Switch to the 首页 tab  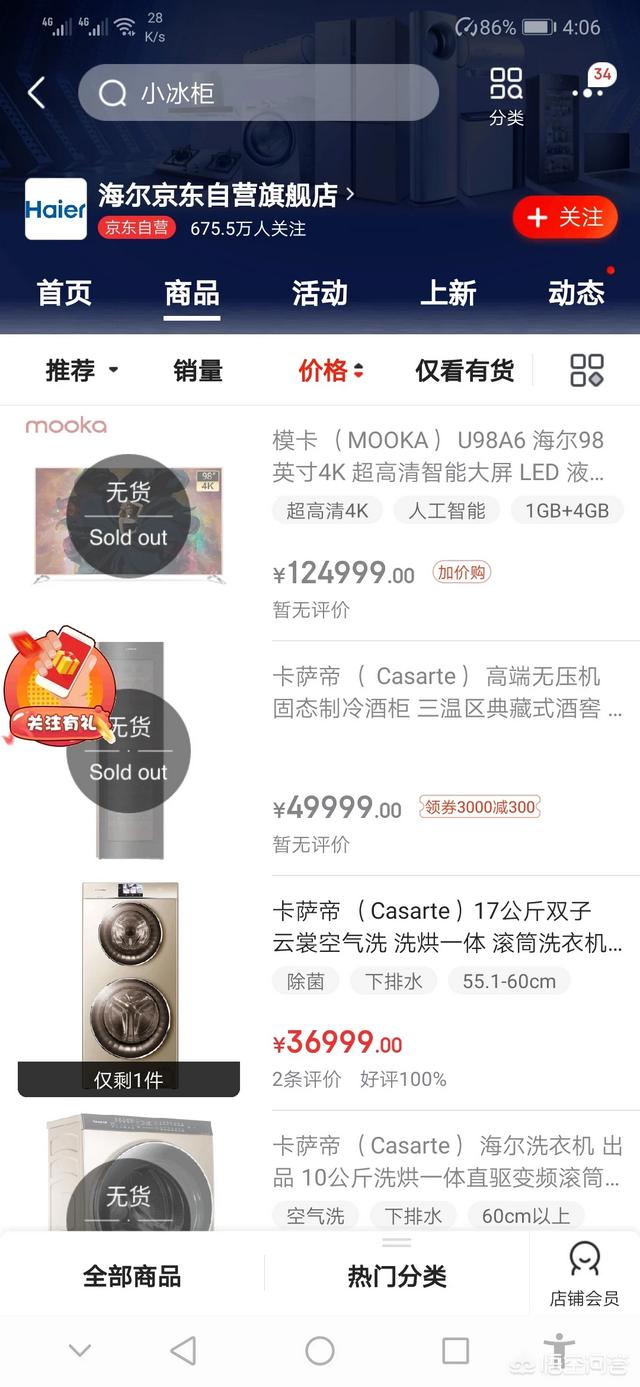tap(64, 293)
